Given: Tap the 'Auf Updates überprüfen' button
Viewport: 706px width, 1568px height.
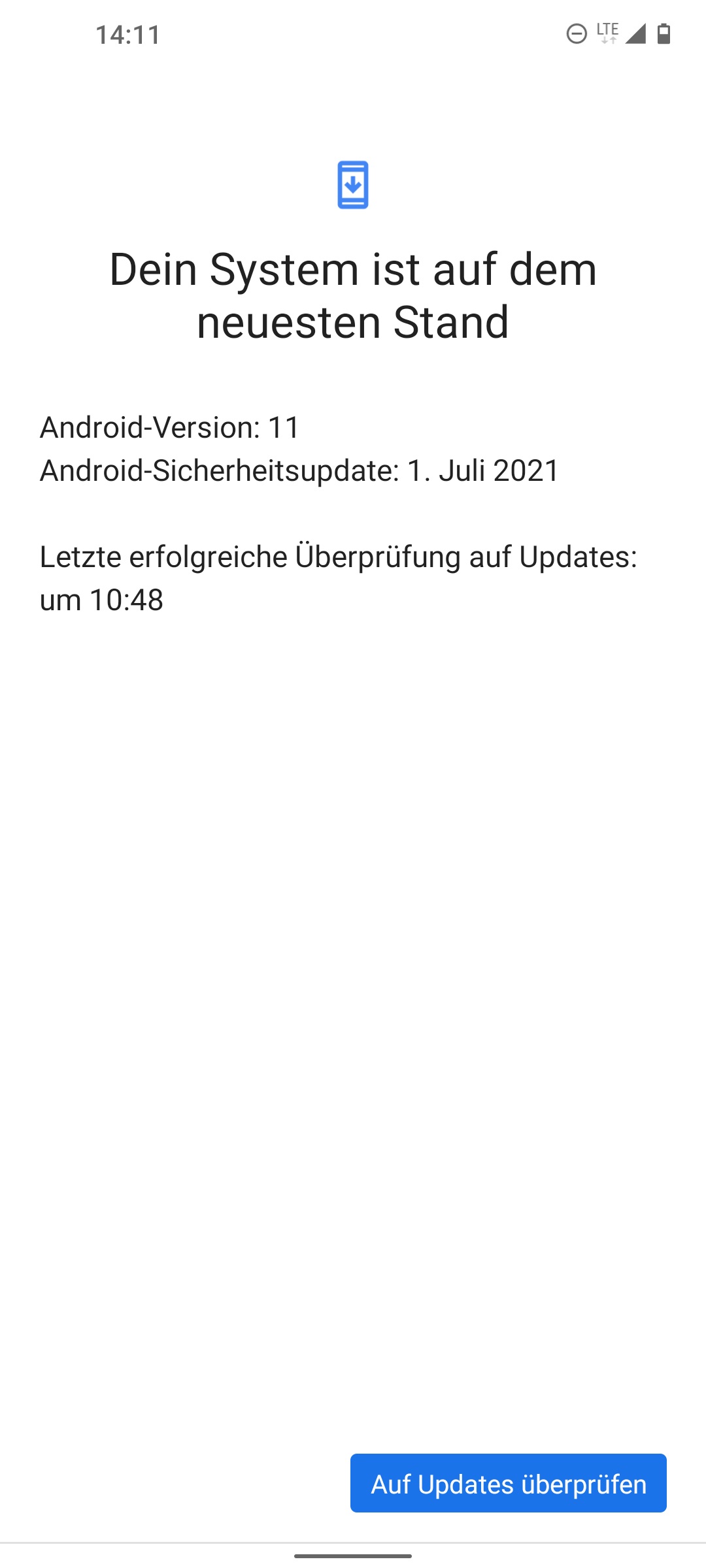Looking at the screenshot, I should pos(508,1484).
